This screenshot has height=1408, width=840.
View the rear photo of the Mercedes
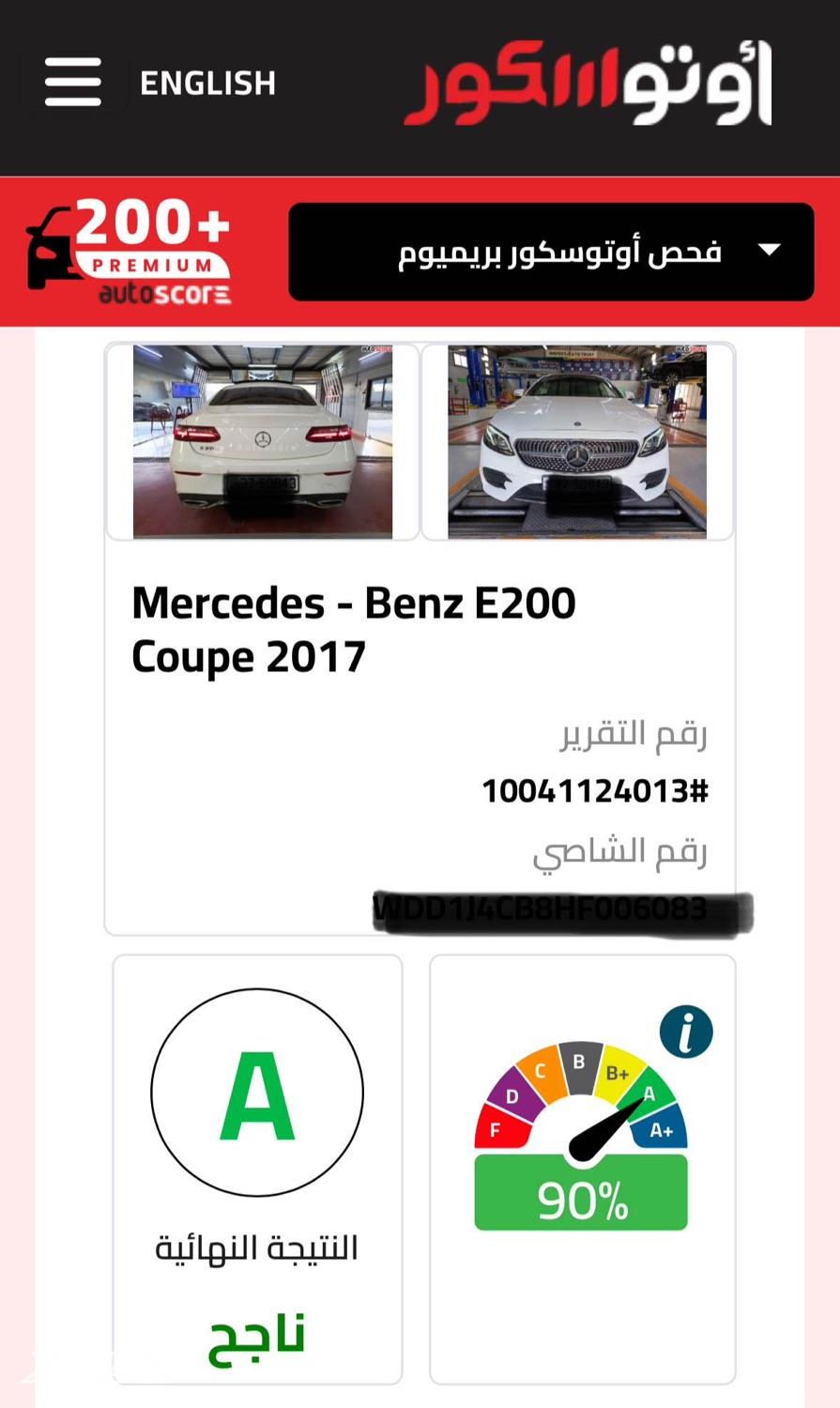tap(263, 441)
